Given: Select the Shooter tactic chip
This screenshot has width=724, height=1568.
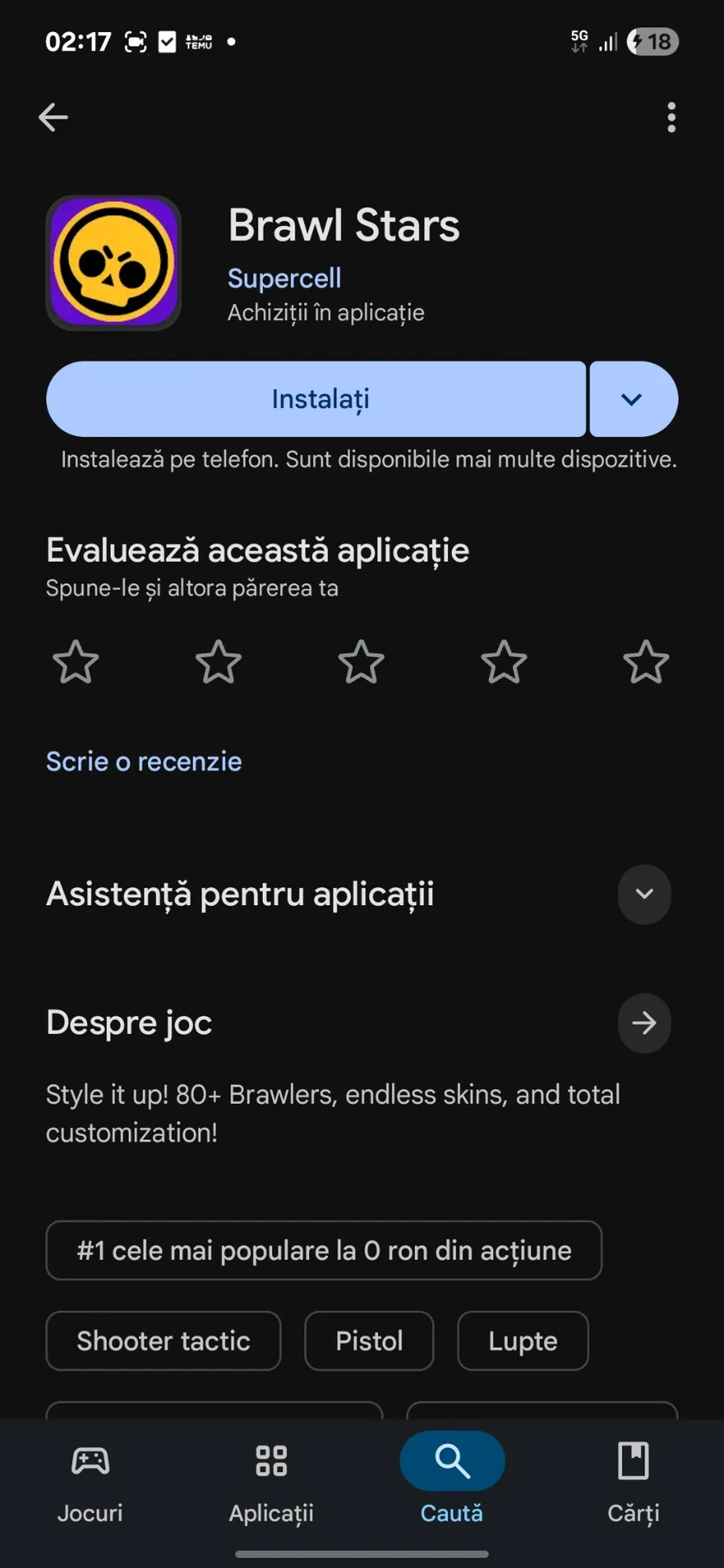Looking at the screenshot, I should pyautogui.click(x=163, y=1340).
